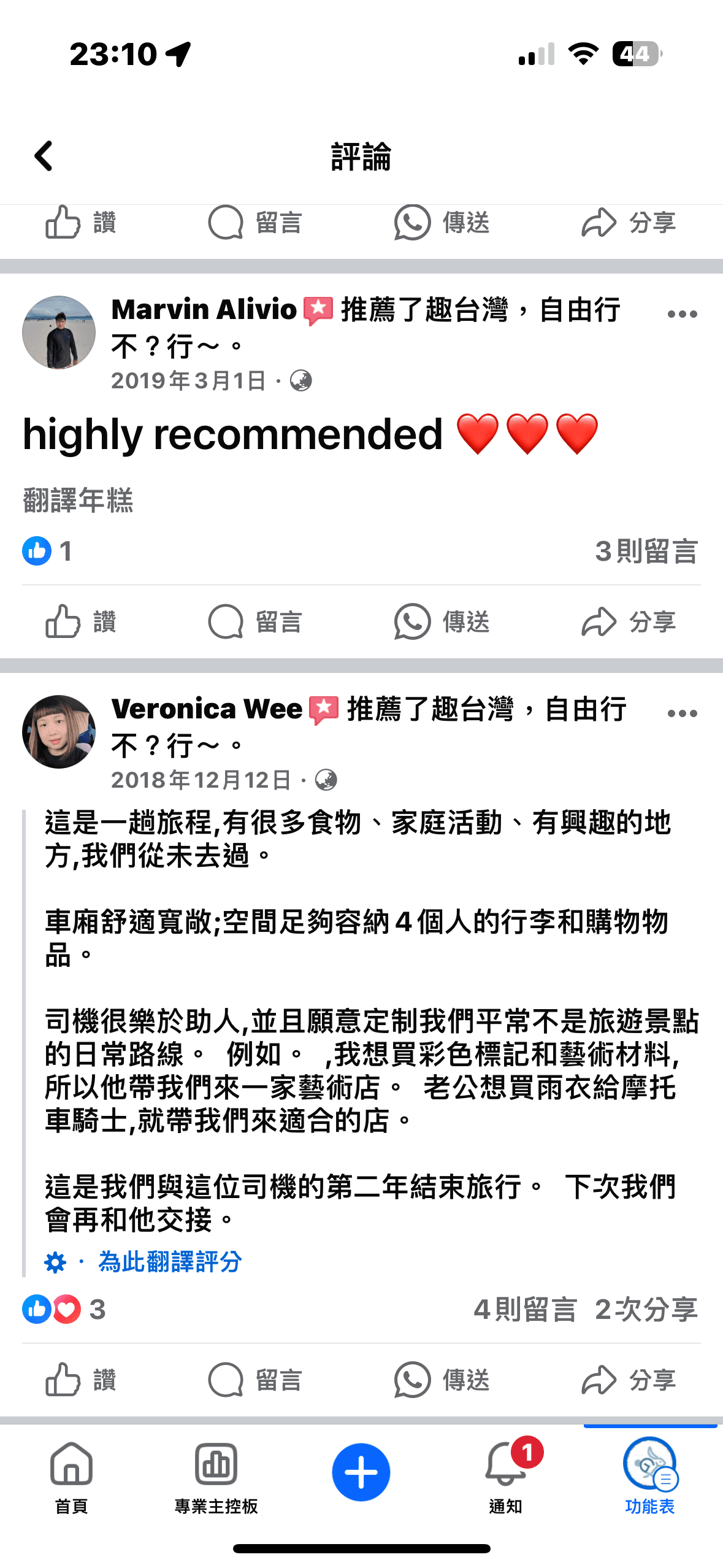This screenshot has width=723, height=1568.
Task: Create a new post with the plus button
Action: 361,1472
